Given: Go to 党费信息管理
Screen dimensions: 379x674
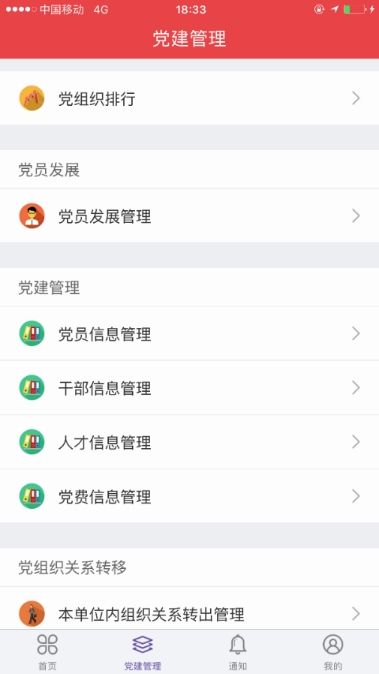Looking at the screenshot, I should click(190, 496).
